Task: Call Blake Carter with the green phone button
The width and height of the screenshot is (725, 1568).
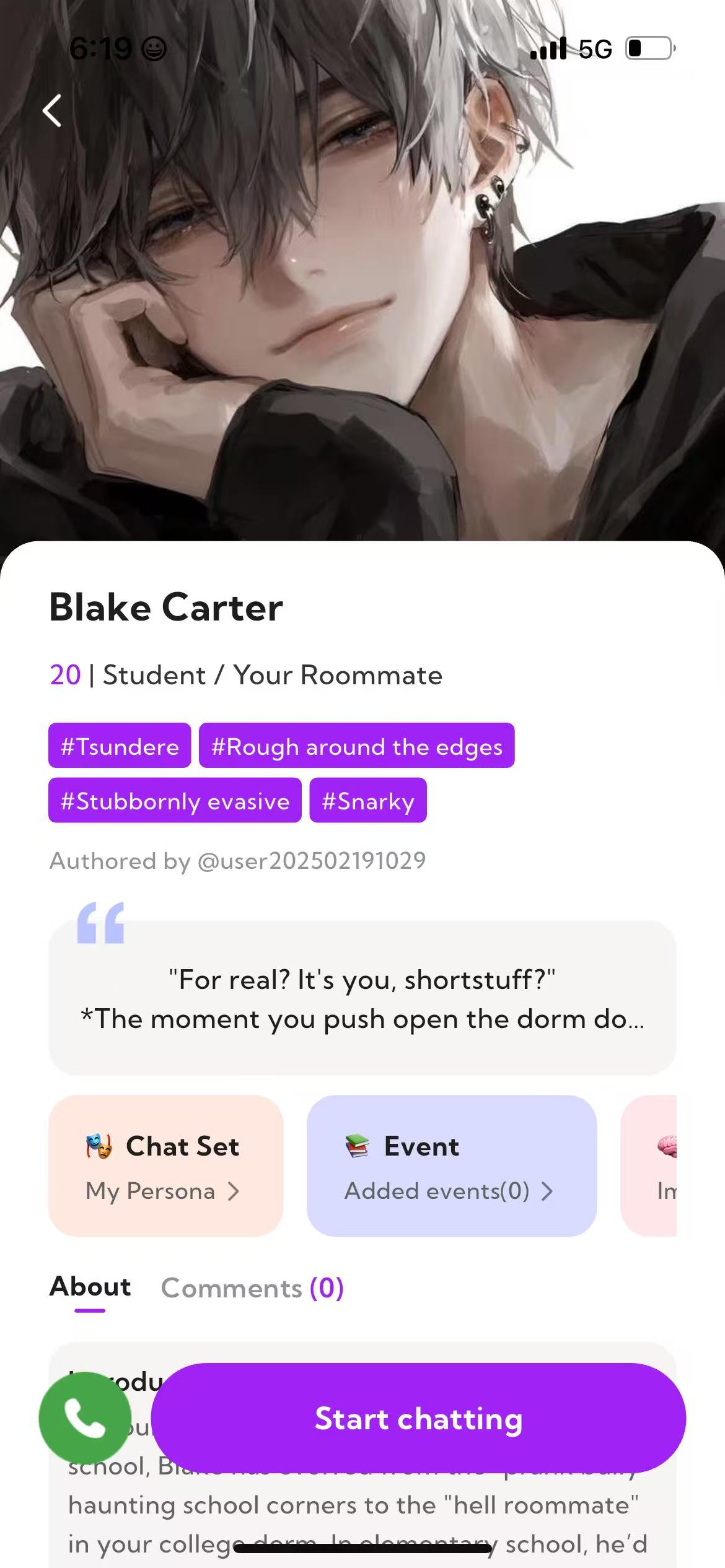Action: tap(85, 1417)
